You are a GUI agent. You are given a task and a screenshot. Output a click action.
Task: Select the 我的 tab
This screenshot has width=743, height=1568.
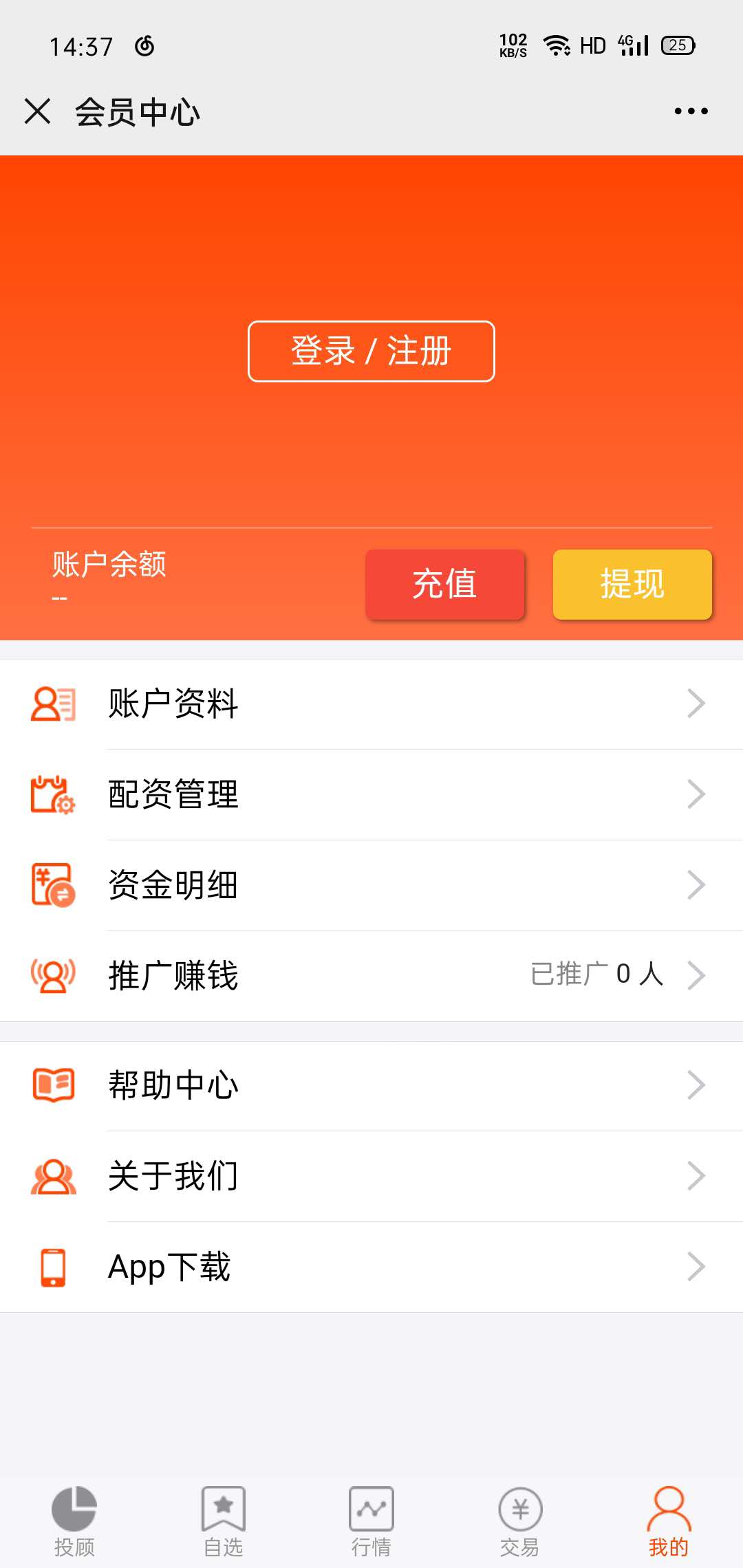(669, 1521)
